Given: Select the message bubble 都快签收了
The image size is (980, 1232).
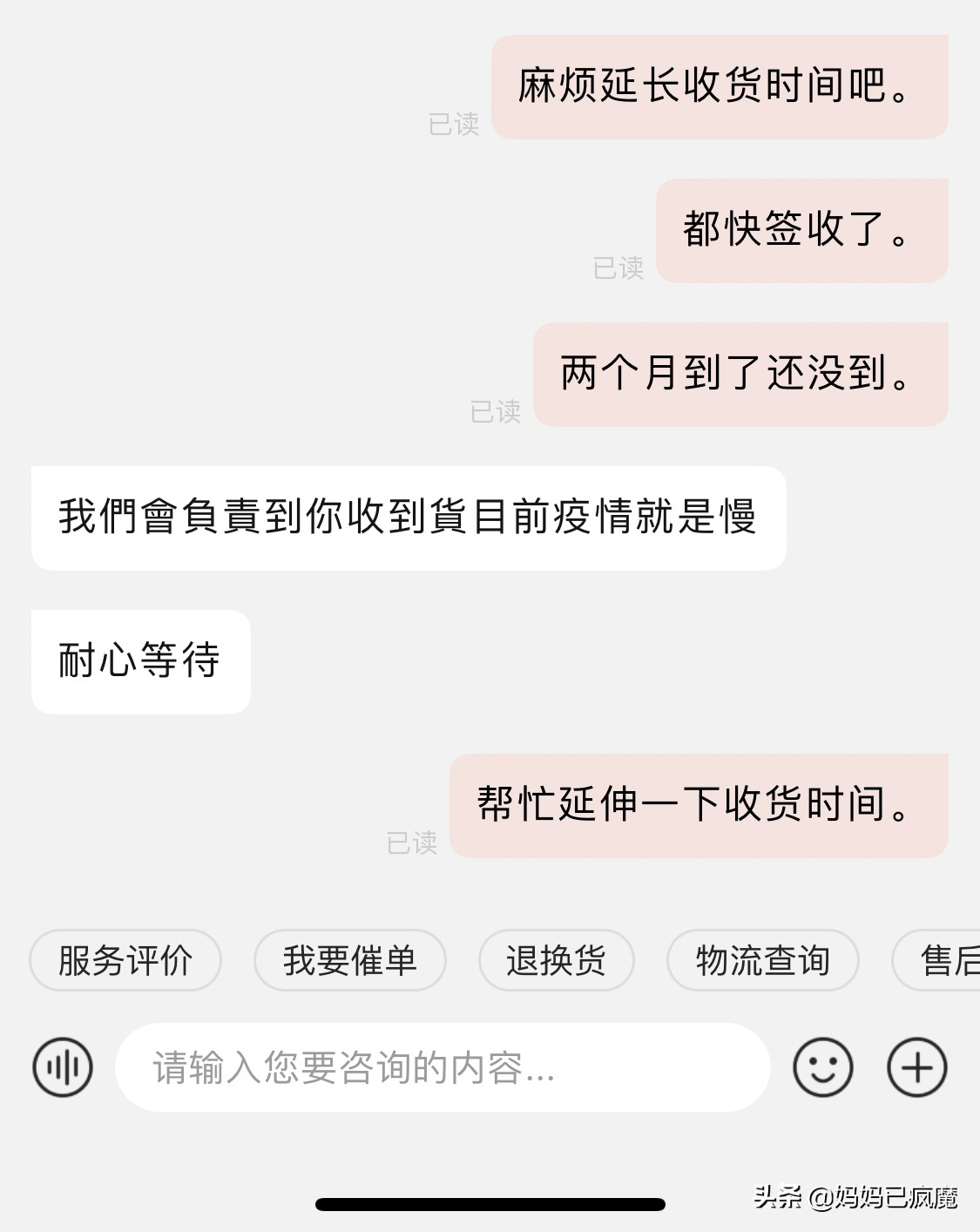Looking at the screenshot, I should click(x=801, y=229).
